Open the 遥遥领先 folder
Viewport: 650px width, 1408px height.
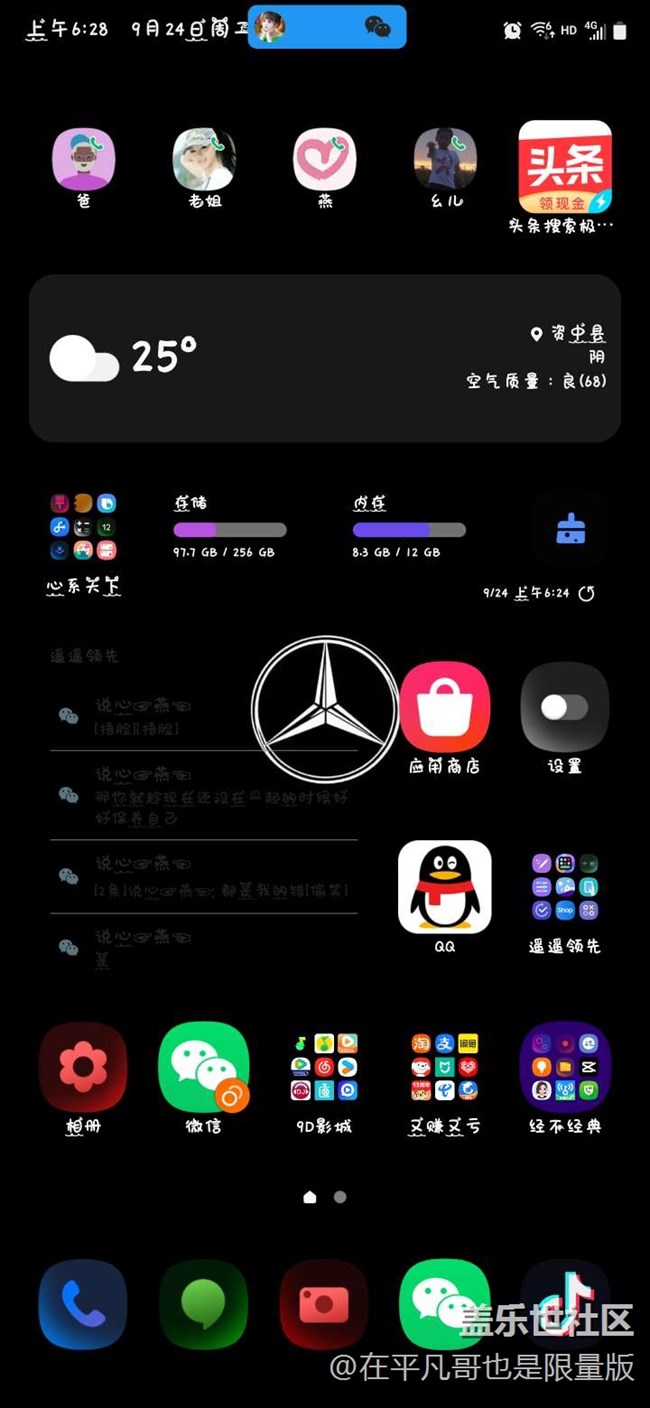565,886
